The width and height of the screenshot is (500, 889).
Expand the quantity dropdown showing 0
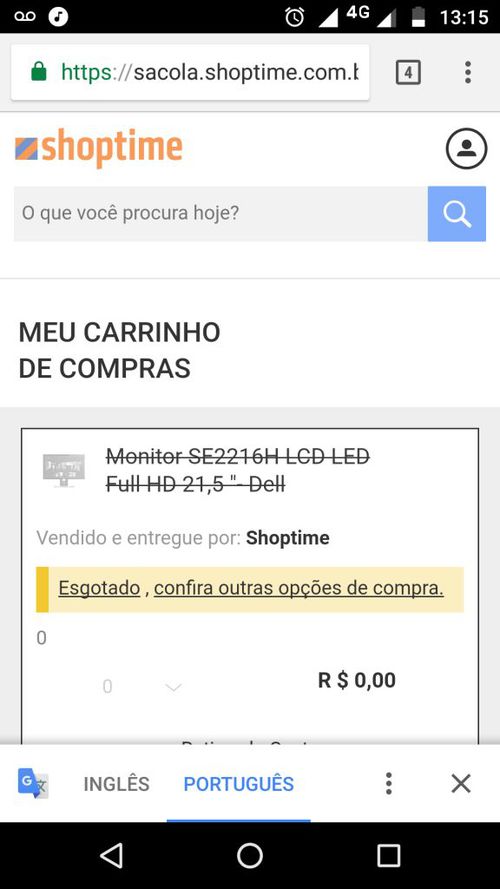coord(142,687)
